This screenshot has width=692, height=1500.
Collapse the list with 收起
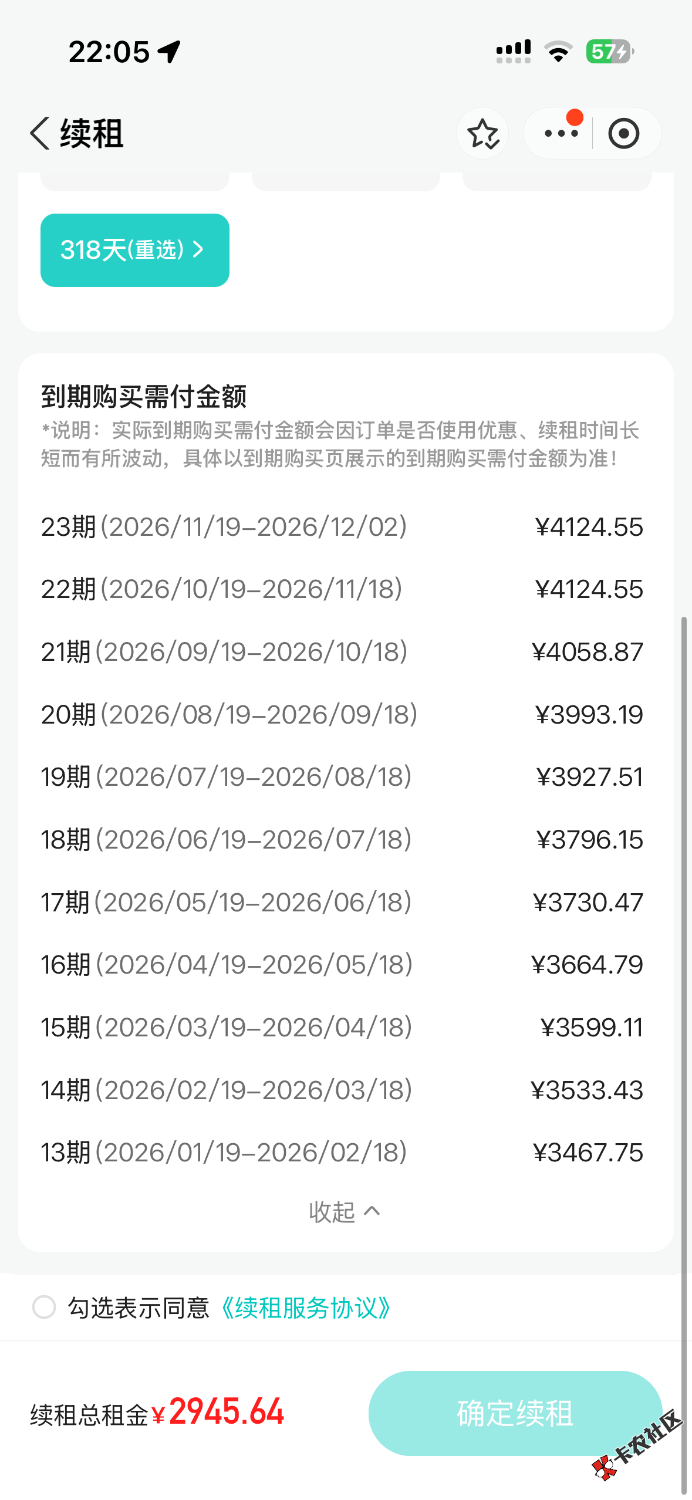(x=345, y=1212)
